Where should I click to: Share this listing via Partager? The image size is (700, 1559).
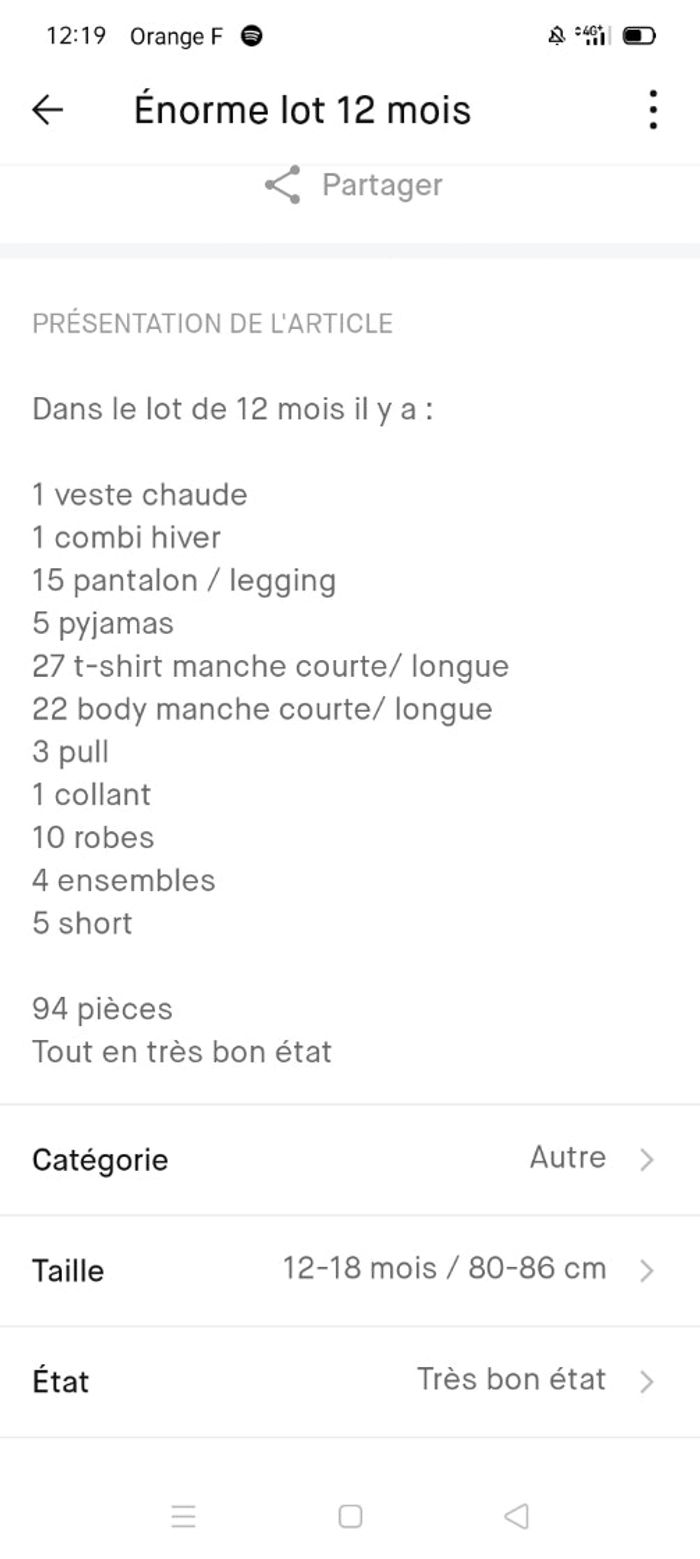354,185
